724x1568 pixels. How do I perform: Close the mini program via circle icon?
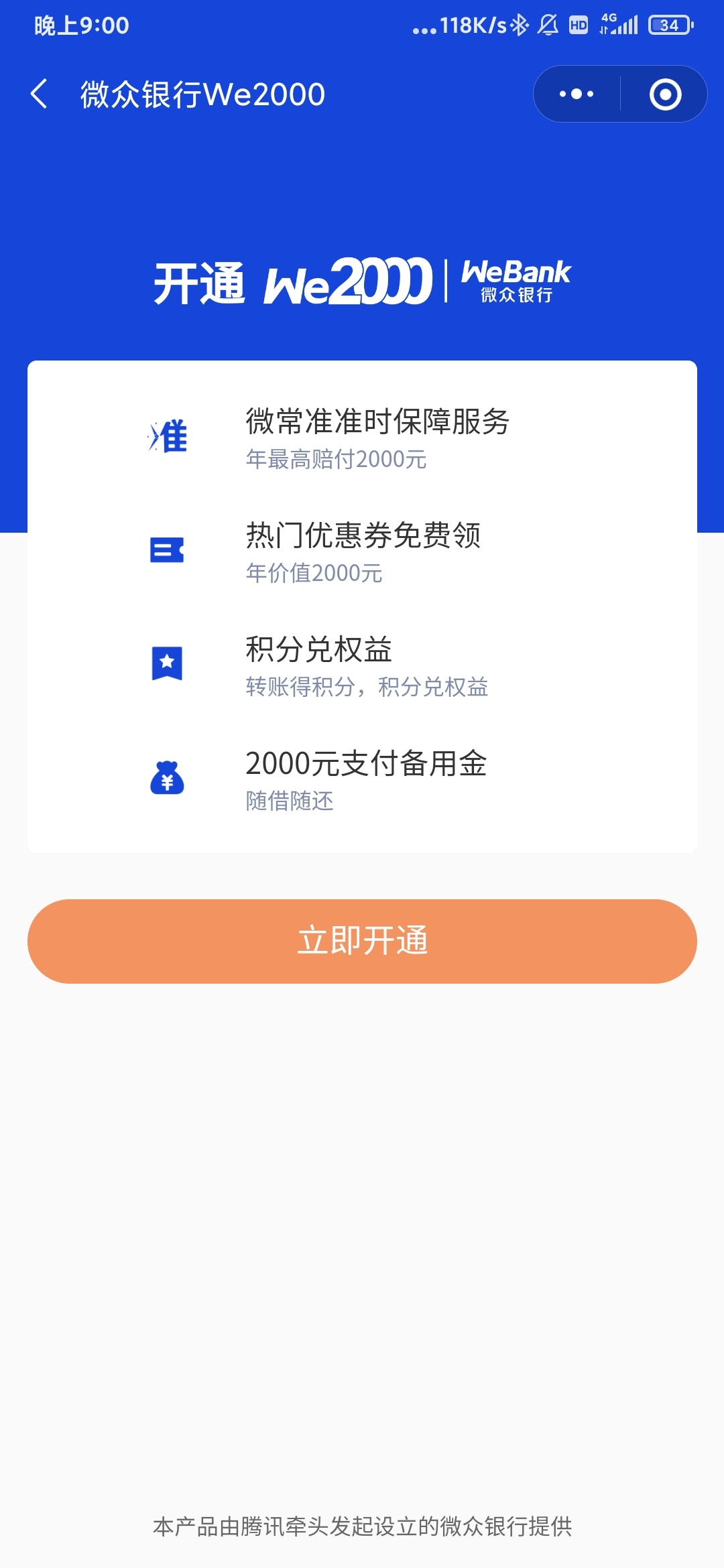[665, 94]
